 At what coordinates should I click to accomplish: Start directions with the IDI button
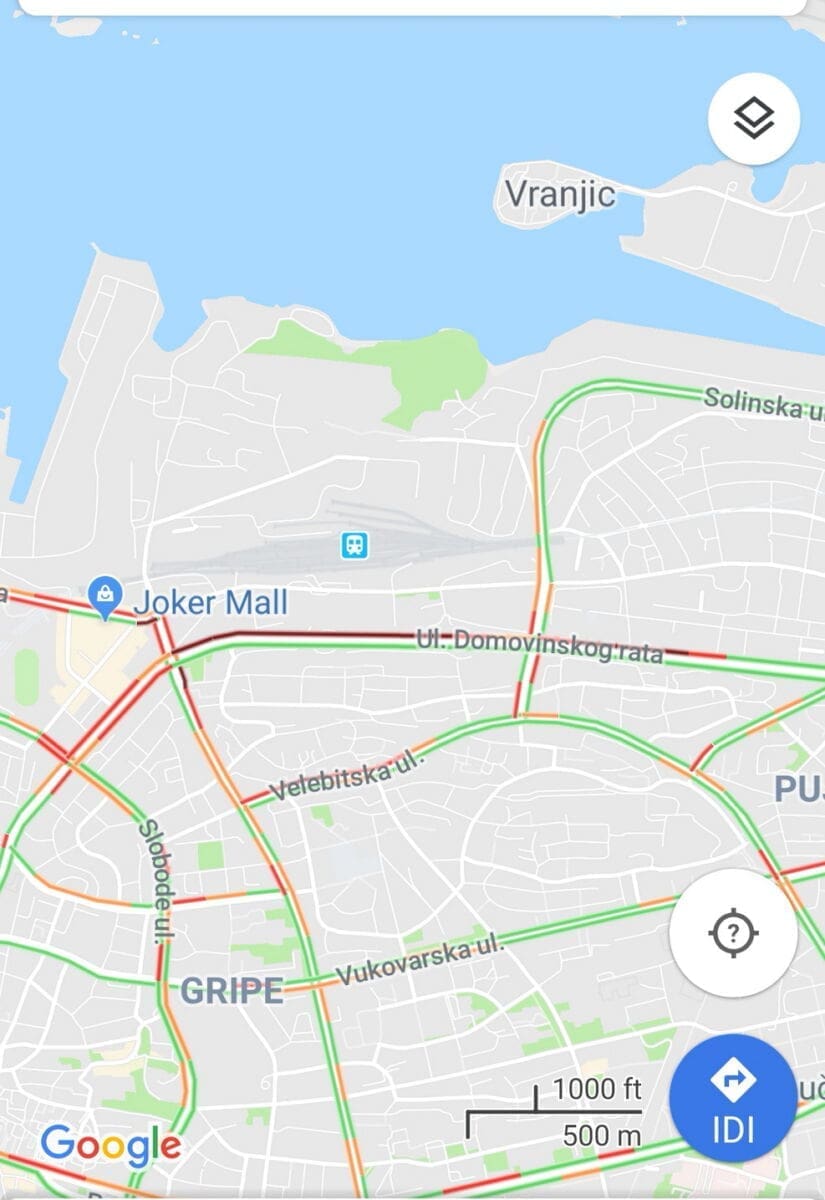pyautogui.click(x=733, y=1098)
